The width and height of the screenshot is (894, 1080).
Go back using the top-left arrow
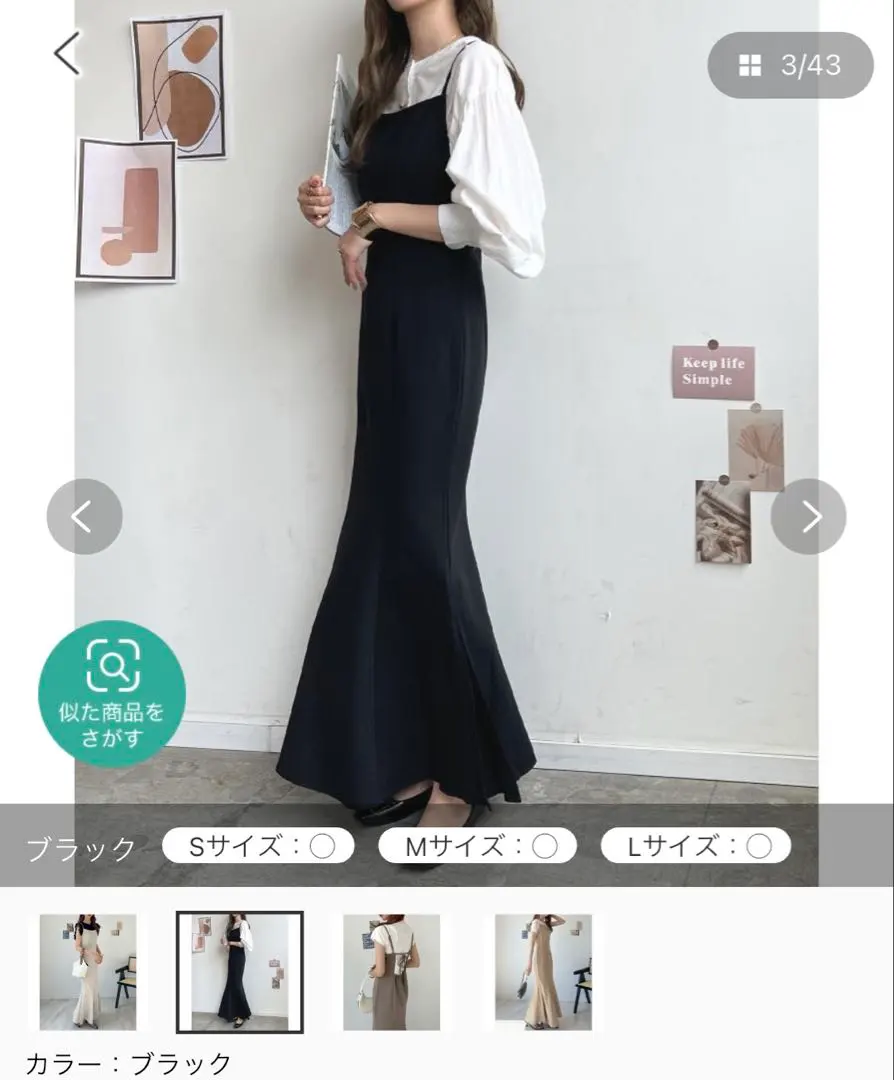[67, 54]
